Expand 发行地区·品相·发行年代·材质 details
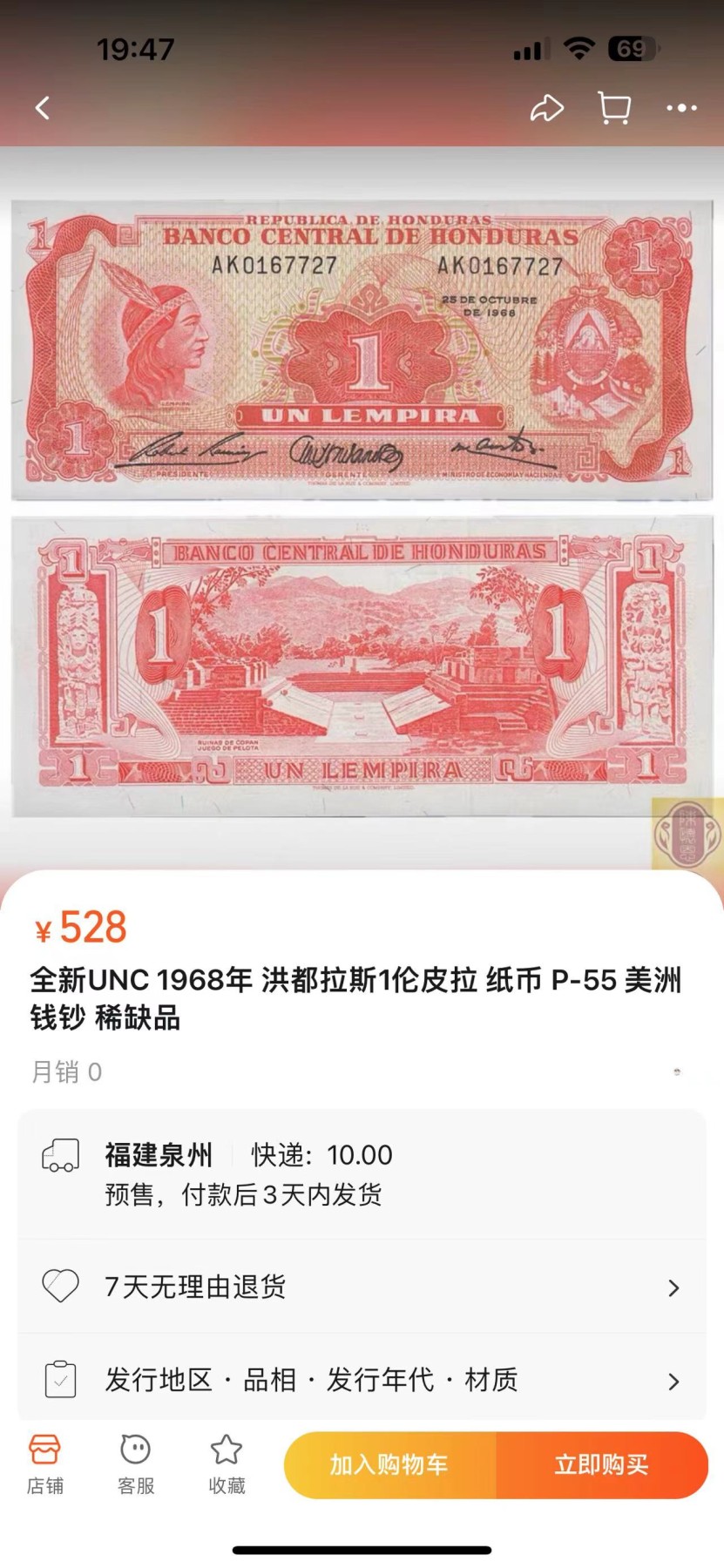The height and width of the screenshot is (1568, 724). (362, 1380)
